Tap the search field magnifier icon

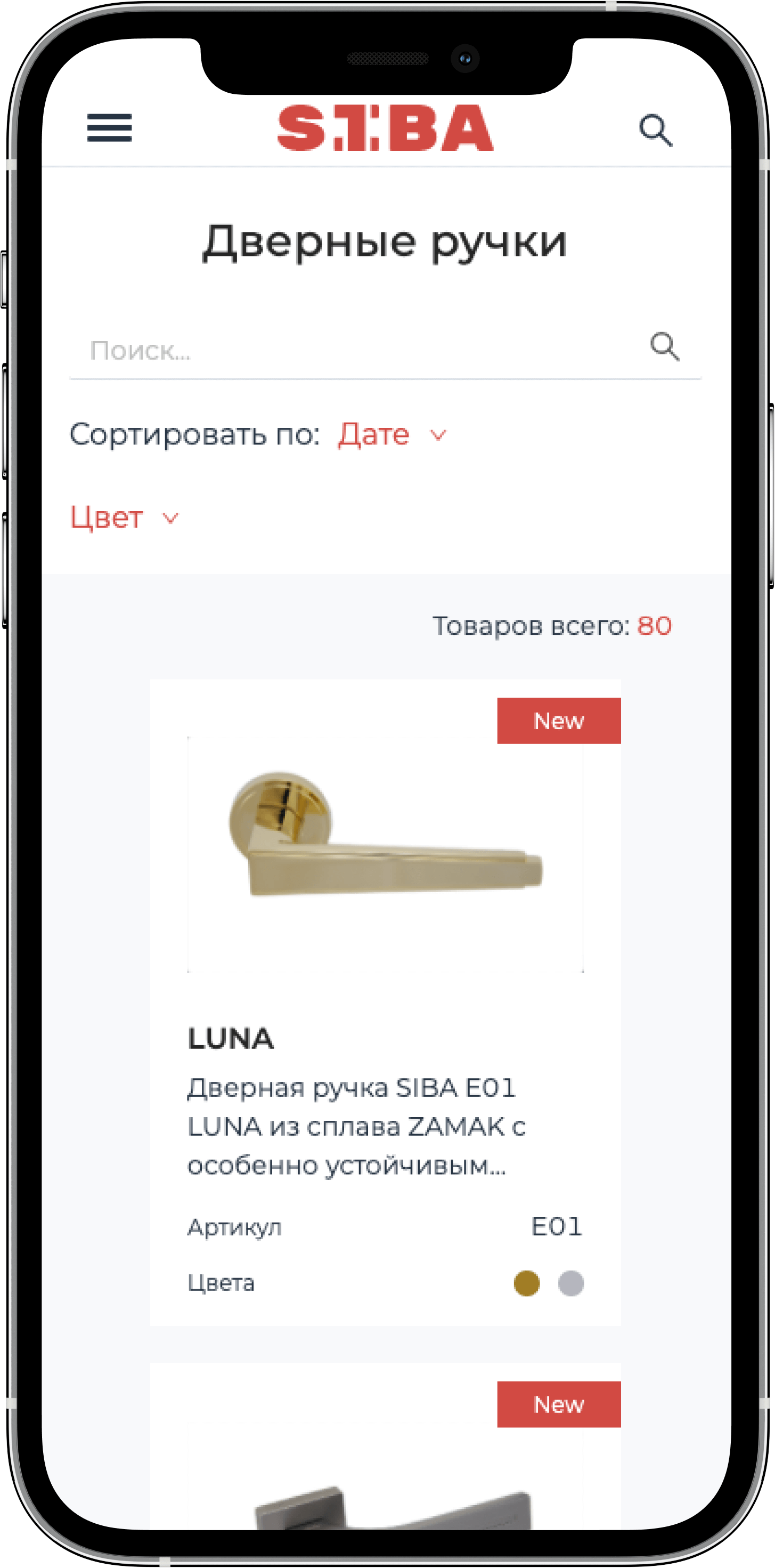click(x=664, y=347)
